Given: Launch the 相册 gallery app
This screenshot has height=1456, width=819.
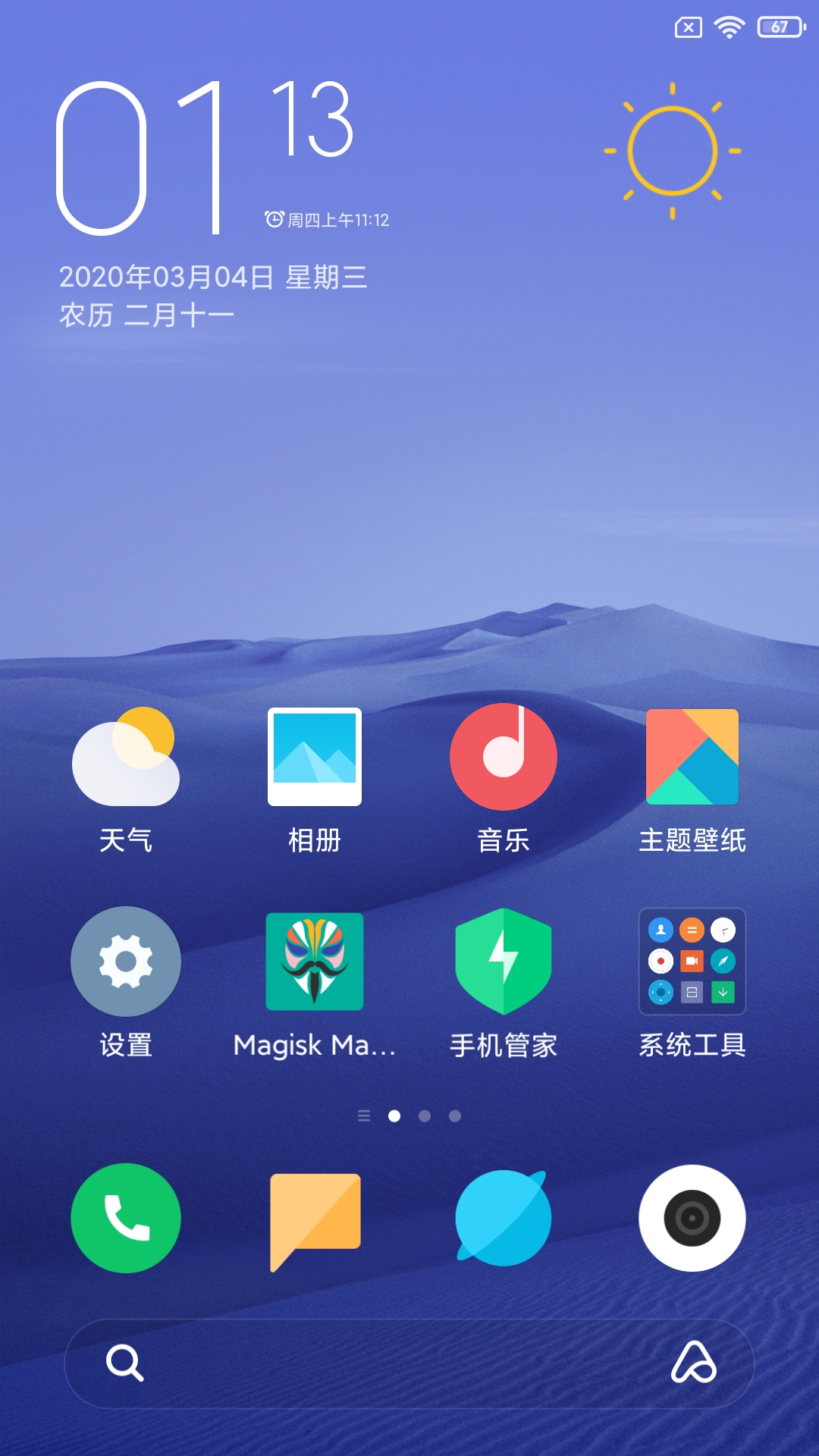Looking at the screenshot, I should pos(315,758).
